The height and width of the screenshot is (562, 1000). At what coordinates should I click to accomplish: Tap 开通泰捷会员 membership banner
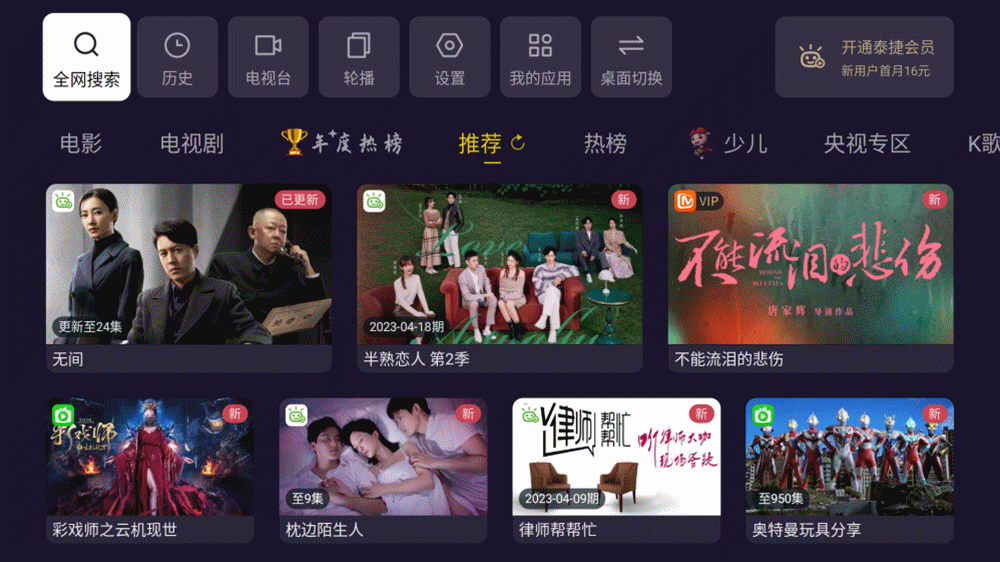click(x=864, y=57)
